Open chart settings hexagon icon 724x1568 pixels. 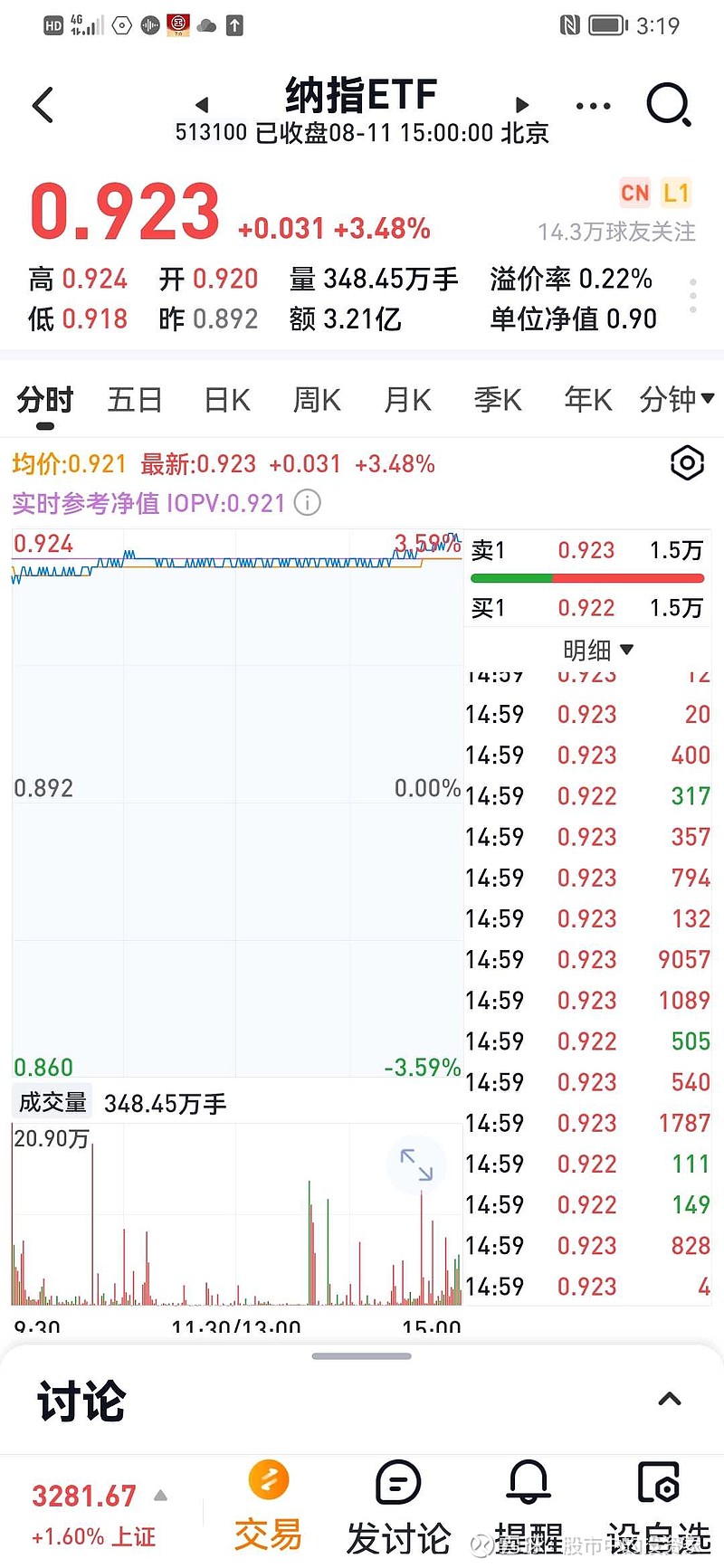click(x=687, y=463)
